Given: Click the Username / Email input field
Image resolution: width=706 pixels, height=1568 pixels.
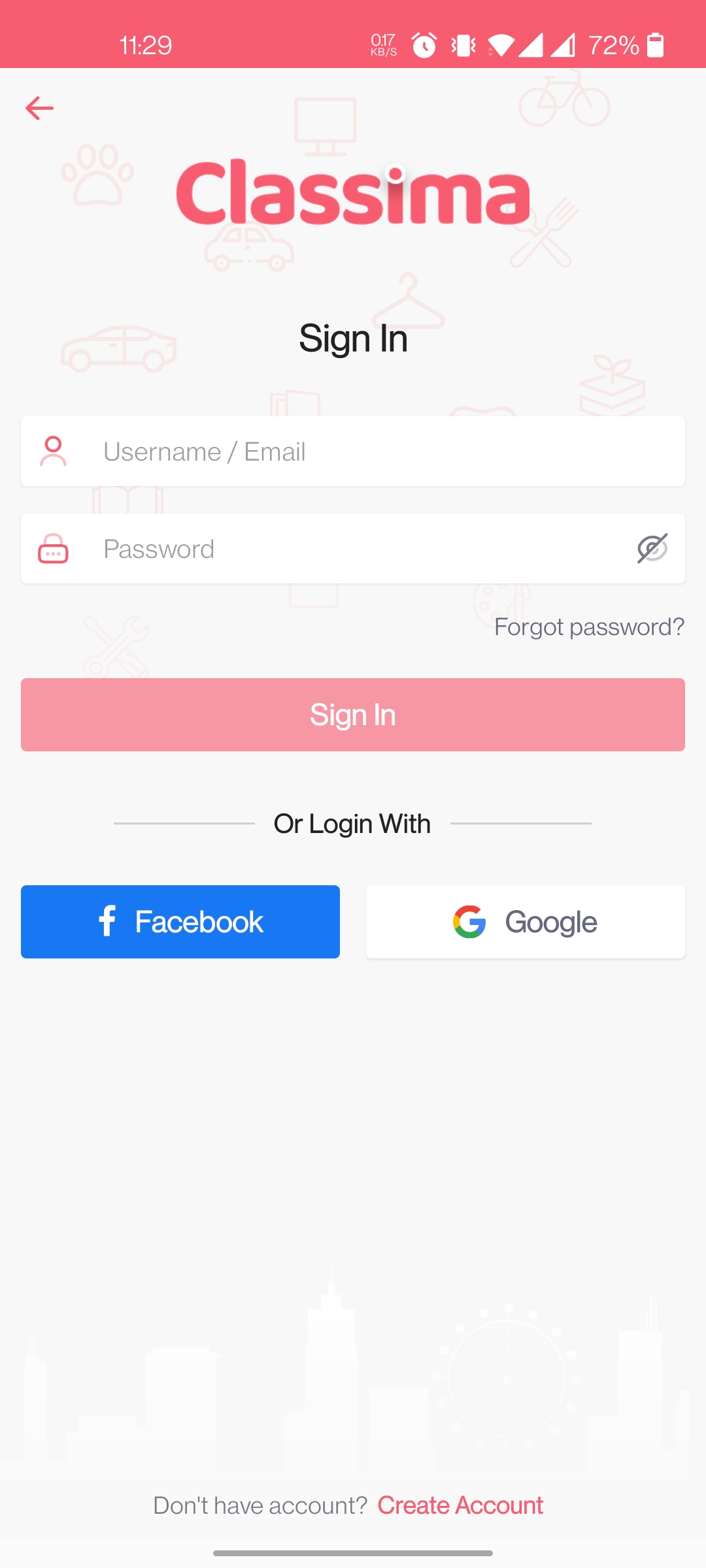Looking at the screenshot, I should pyautogui.click(x=353, y=451).
